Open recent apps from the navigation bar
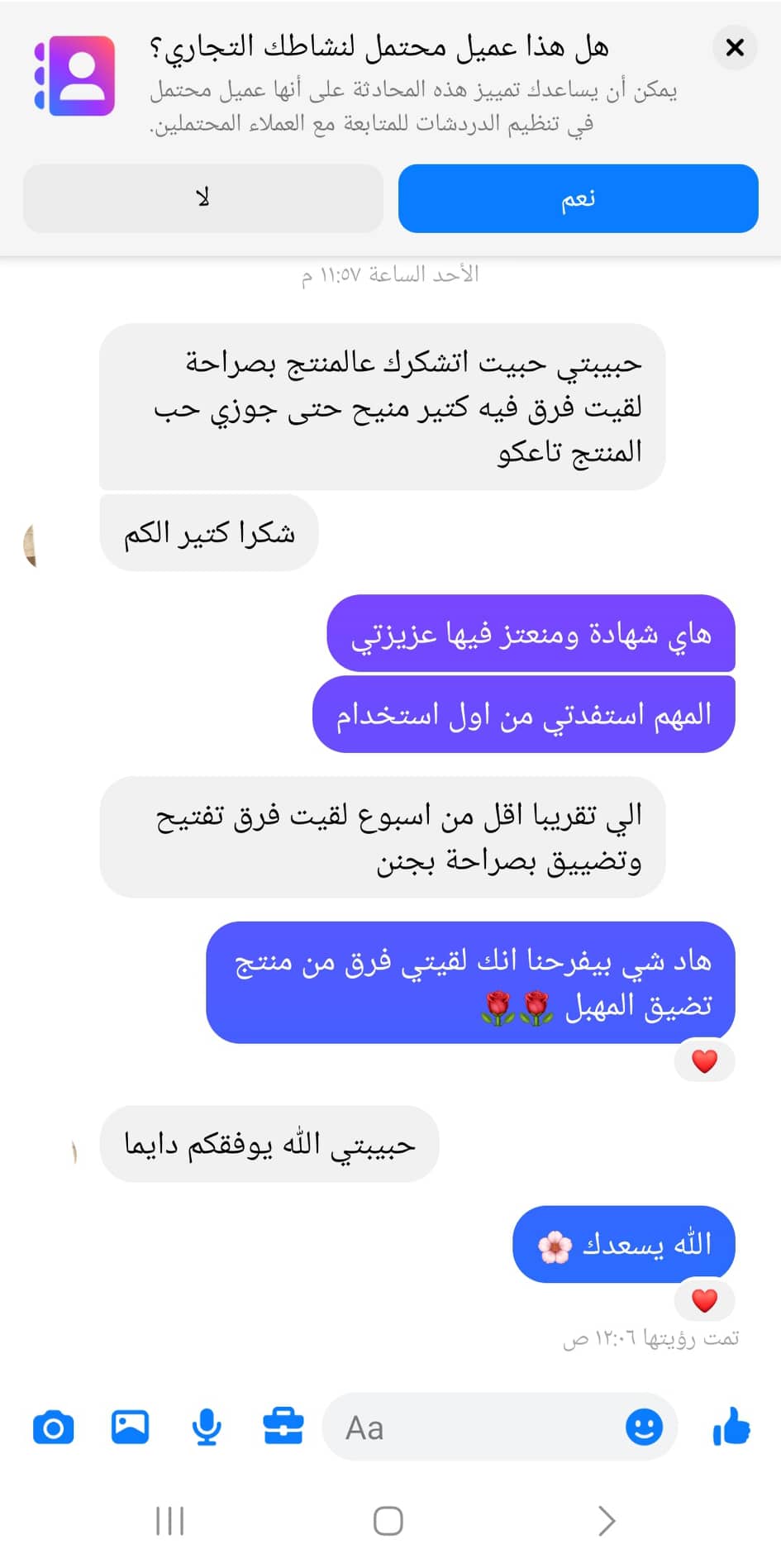 point(170,1520)
